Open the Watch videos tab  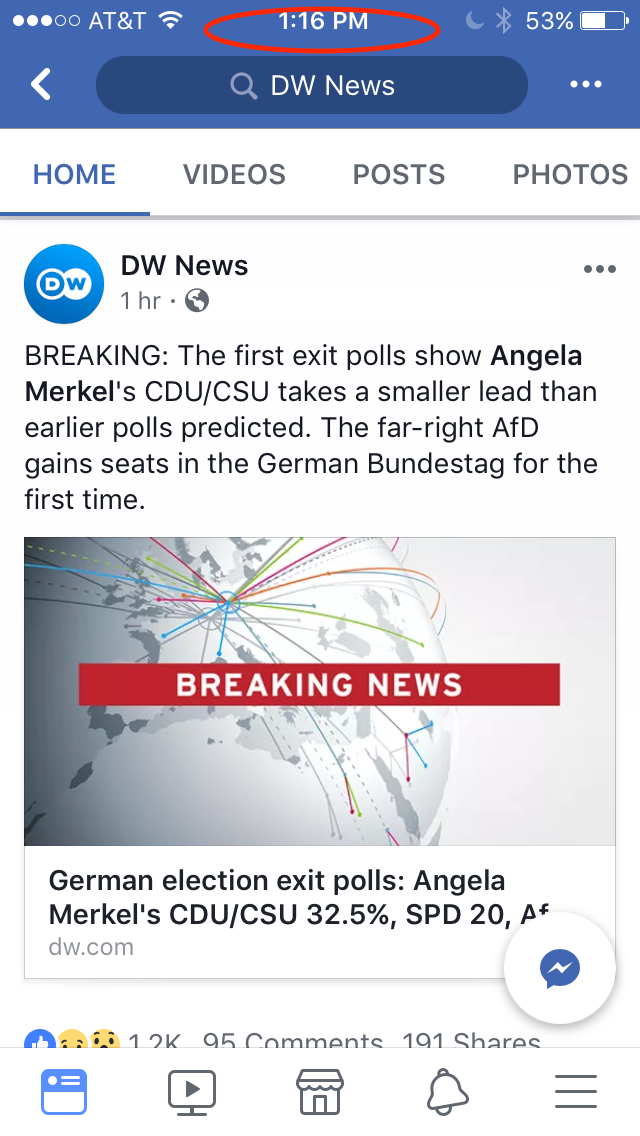pyautogui.click(x=192, y=1092)
